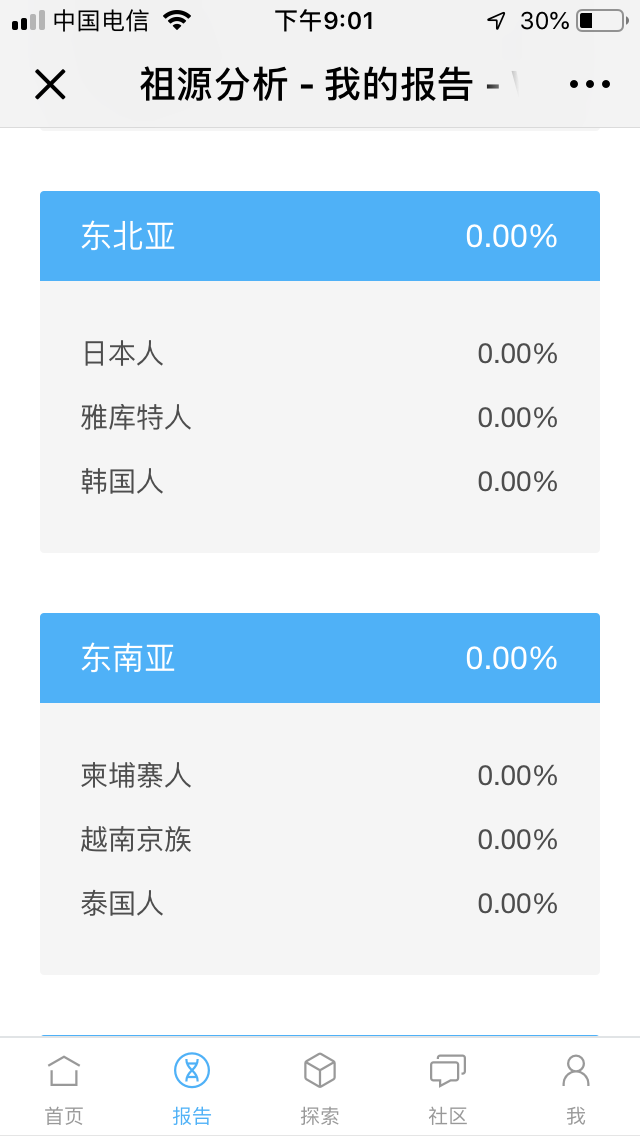This screenshot has height=1136, width=640.
Task: Select the 报告 report tab
Action: pos(192,1089)
